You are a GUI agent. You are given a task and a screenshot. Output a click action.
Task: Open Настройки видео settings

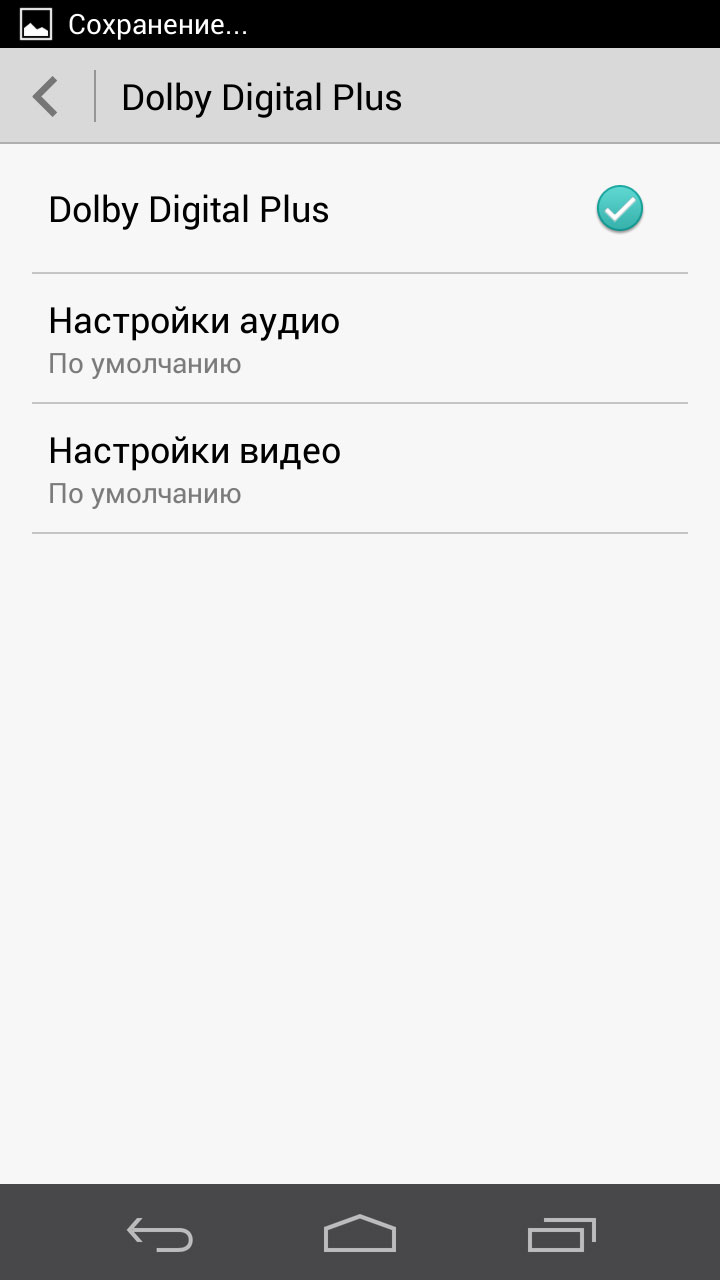coord(360,469)
